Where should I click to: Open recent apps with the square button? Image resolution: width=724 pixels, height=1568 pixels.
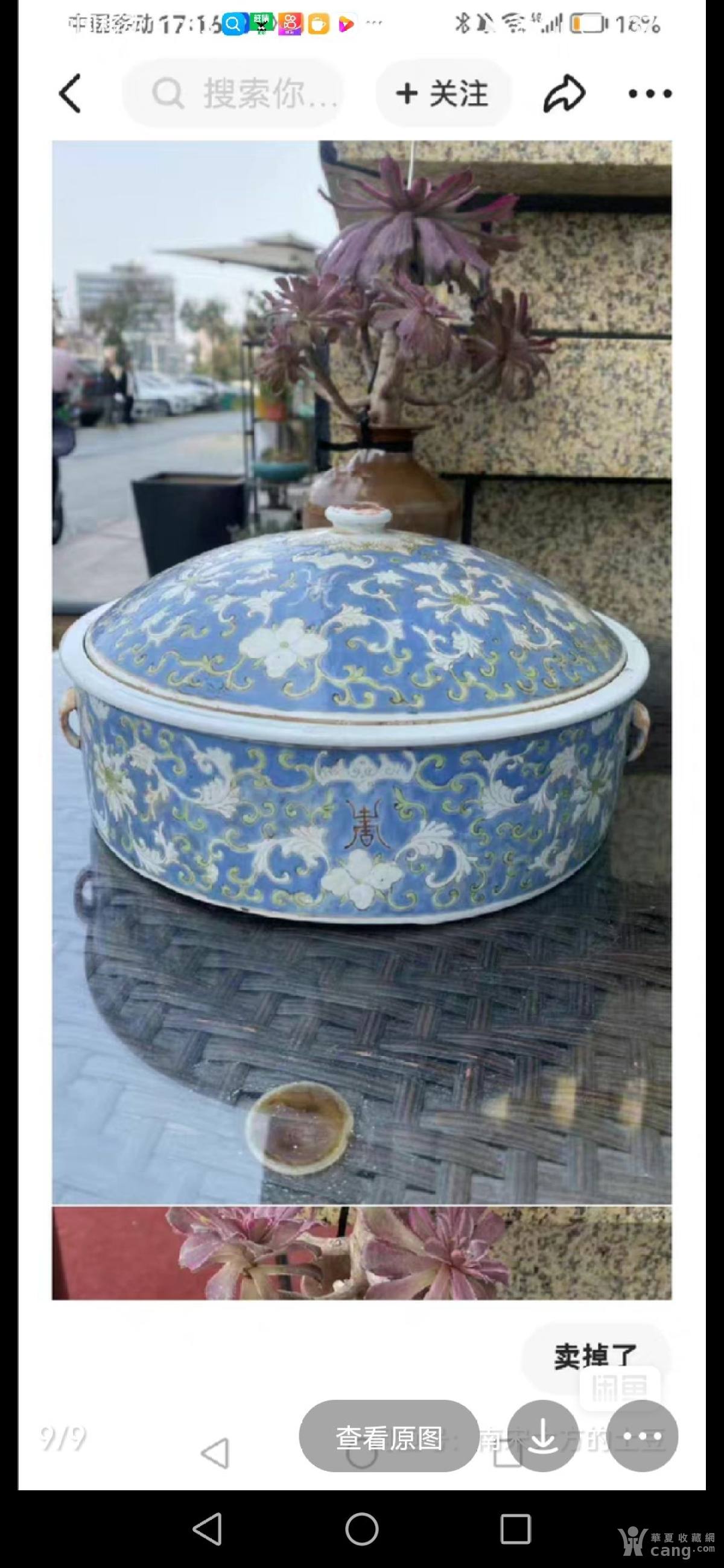pyautogui.click(x=515, y=1529)
